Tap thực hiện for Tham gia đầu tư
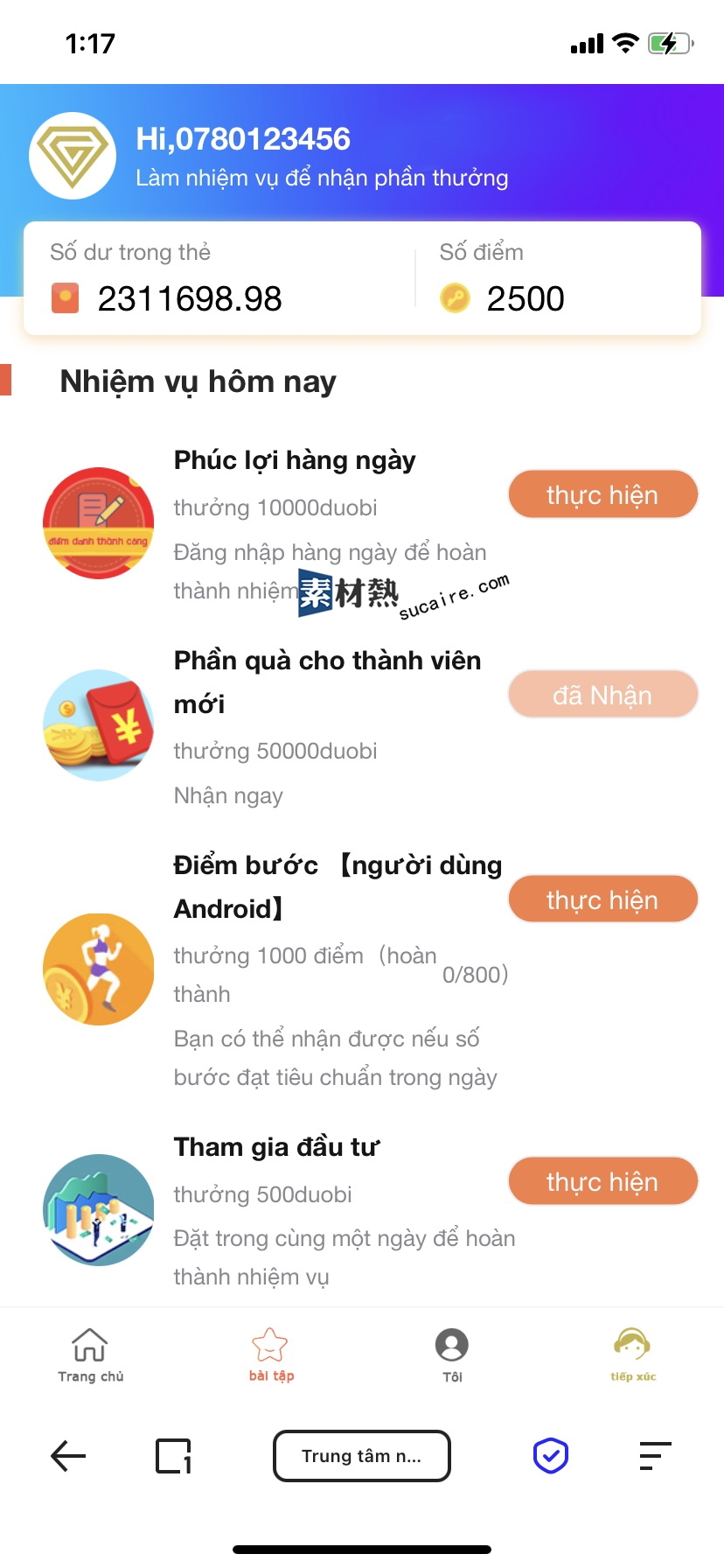The image size is (724, 1568). pos(602,1181)
